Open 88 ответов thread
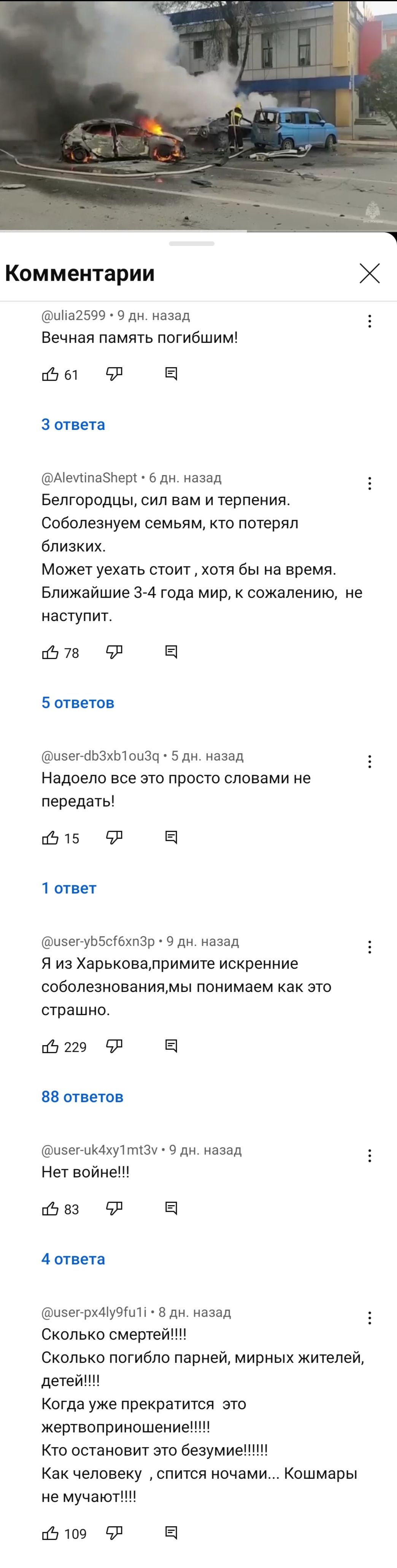 point(82,1096)
